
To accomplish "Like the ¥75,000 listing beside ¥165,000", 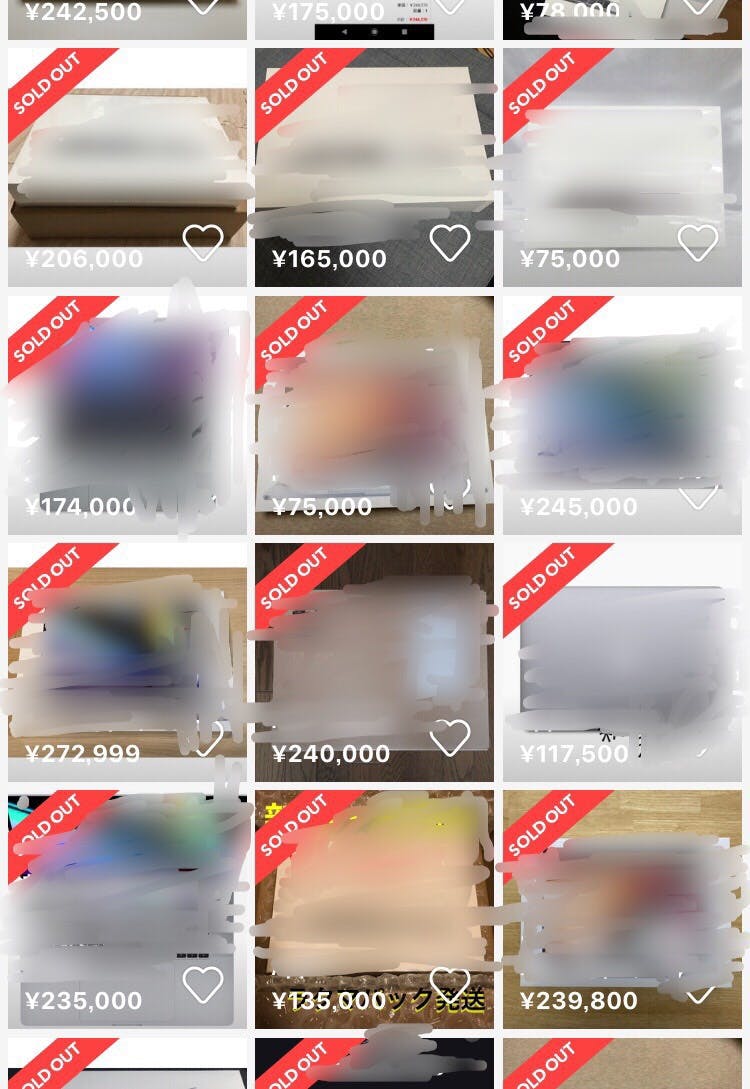I will point(697,243).
